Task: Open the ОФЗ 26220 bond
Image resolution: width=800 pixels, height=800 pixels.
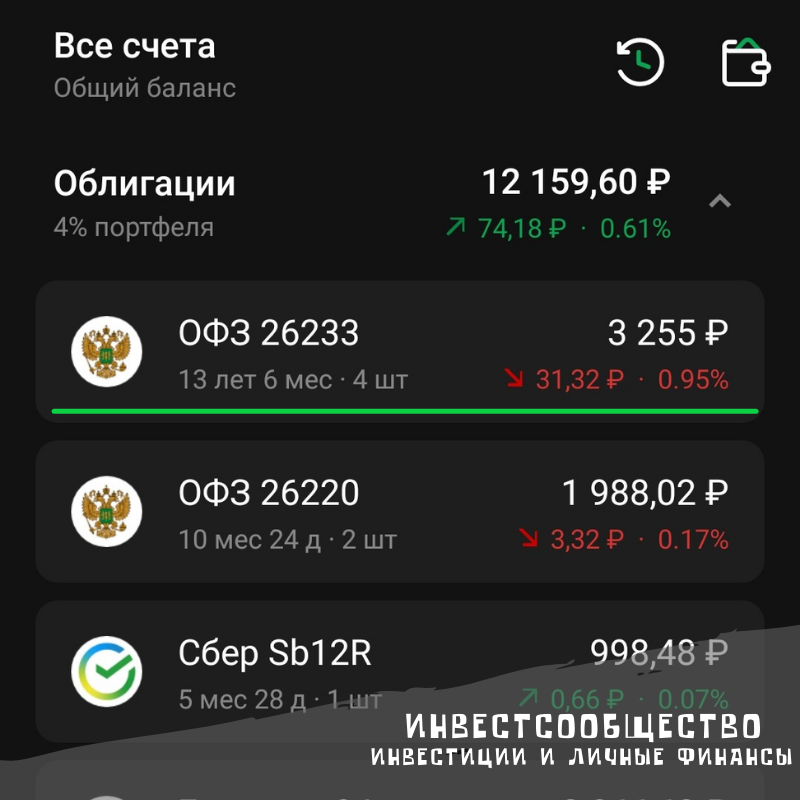Action: coord(400,511)
